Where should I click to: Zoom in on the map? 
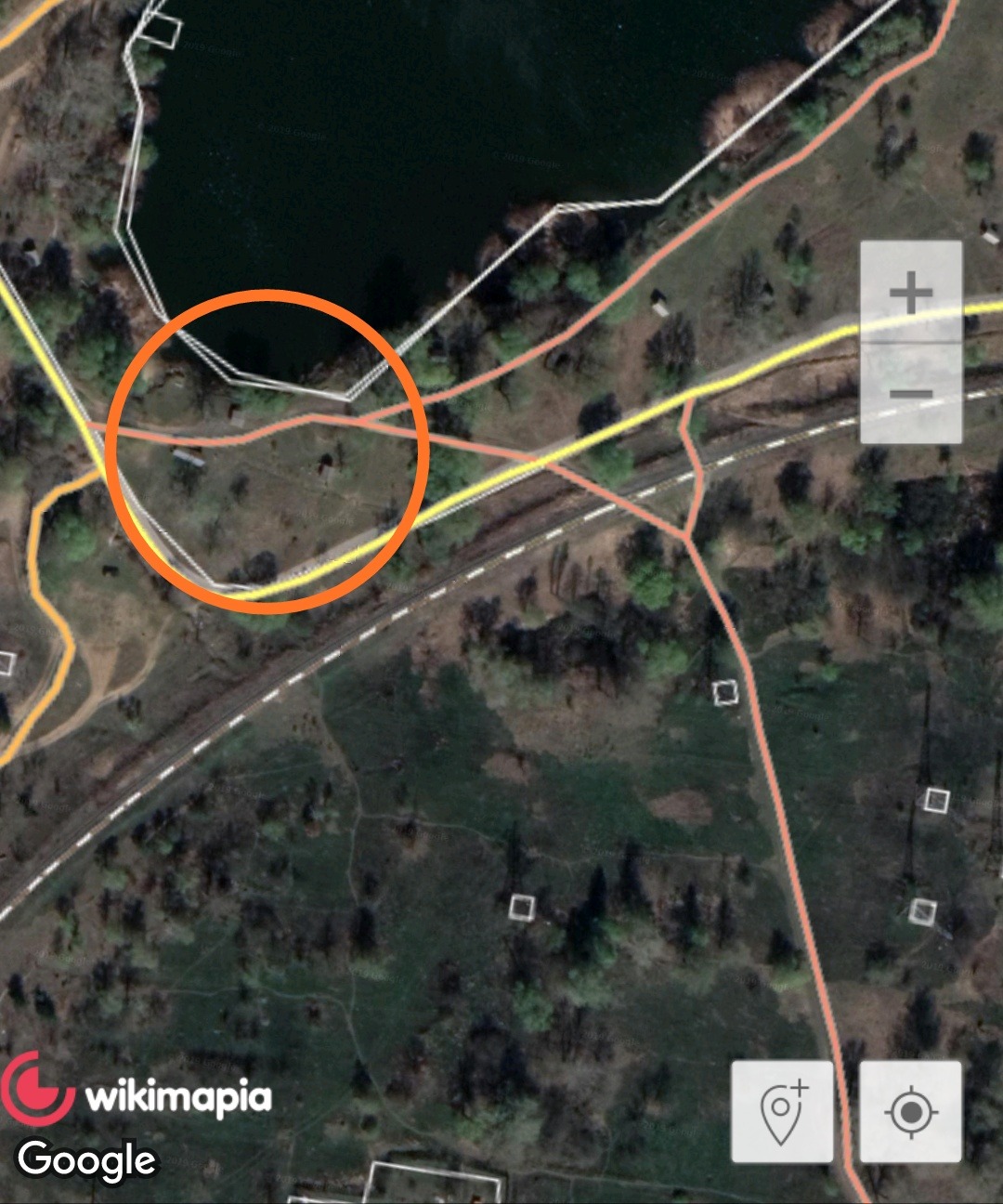910,294
